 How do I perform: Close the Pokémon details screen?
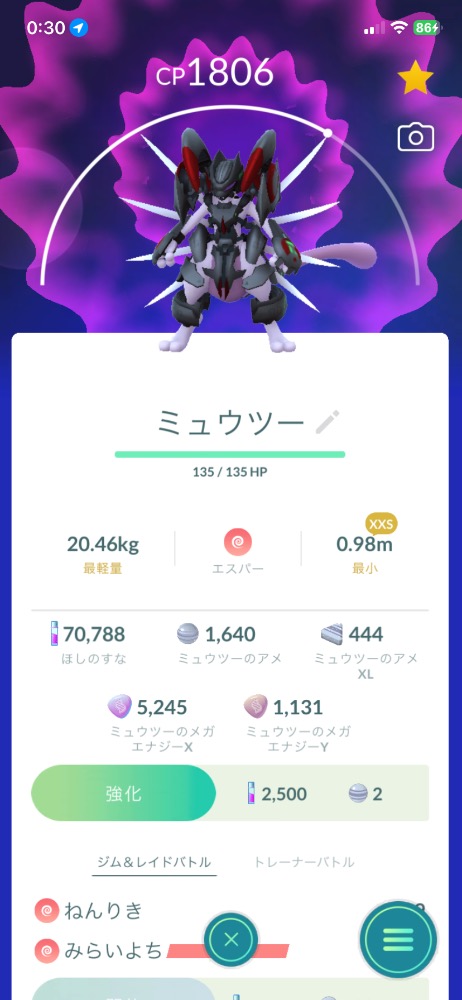tap(231, 939)
